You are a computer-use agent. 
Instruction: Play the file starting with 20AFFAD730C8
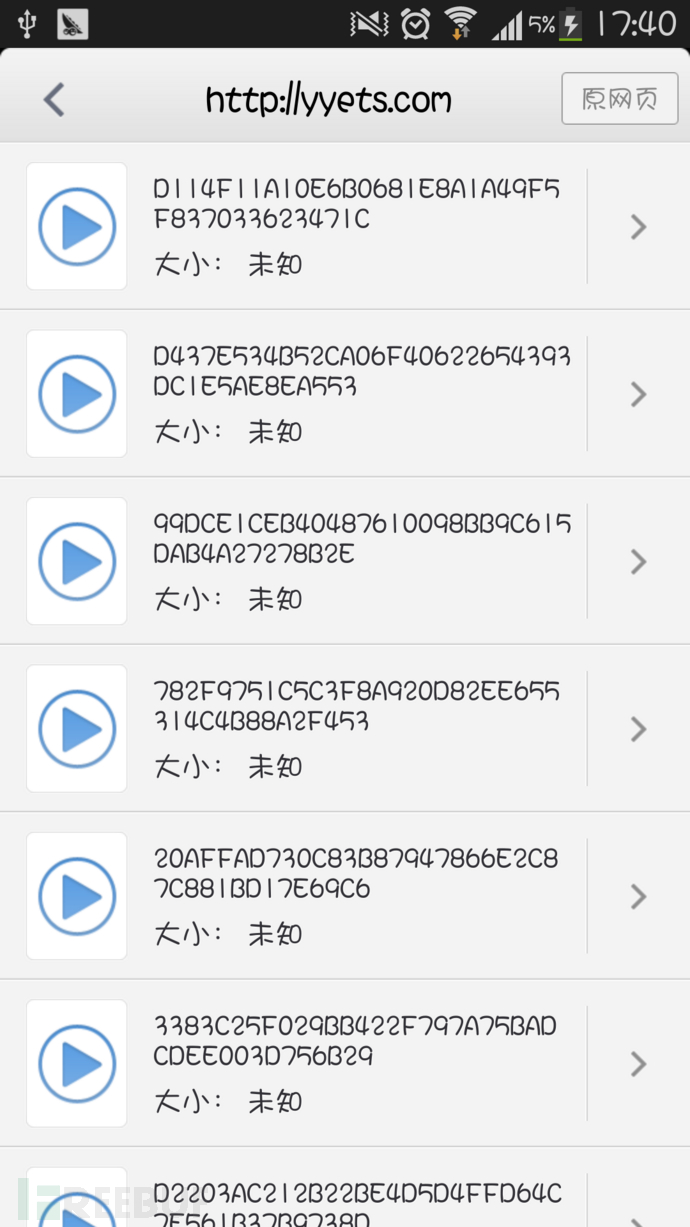tap(77, 896)
